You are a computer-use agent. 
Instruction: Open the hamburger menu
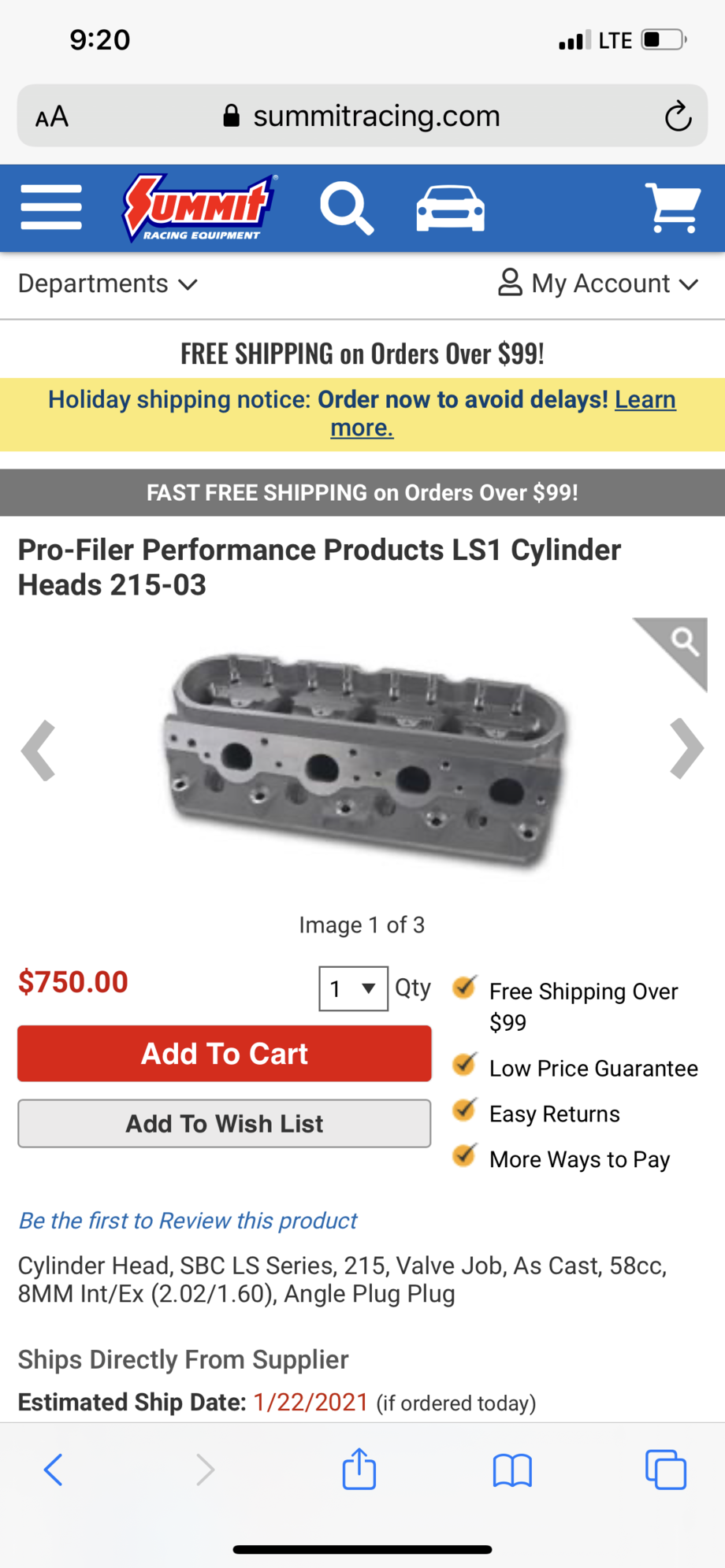(50, 207)
